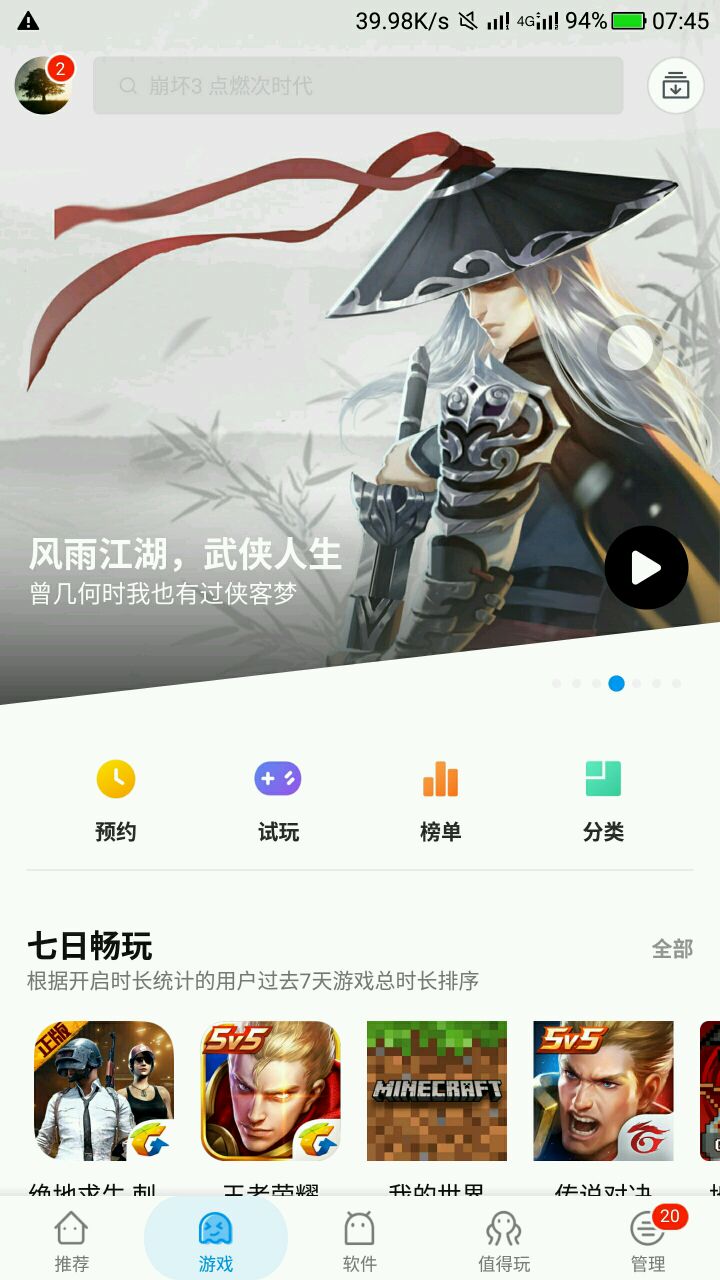This screenshot has height=1280, width=720.
Task: View the 榜单 rankings
Action: pyautogui.click(x=440, y=800)
